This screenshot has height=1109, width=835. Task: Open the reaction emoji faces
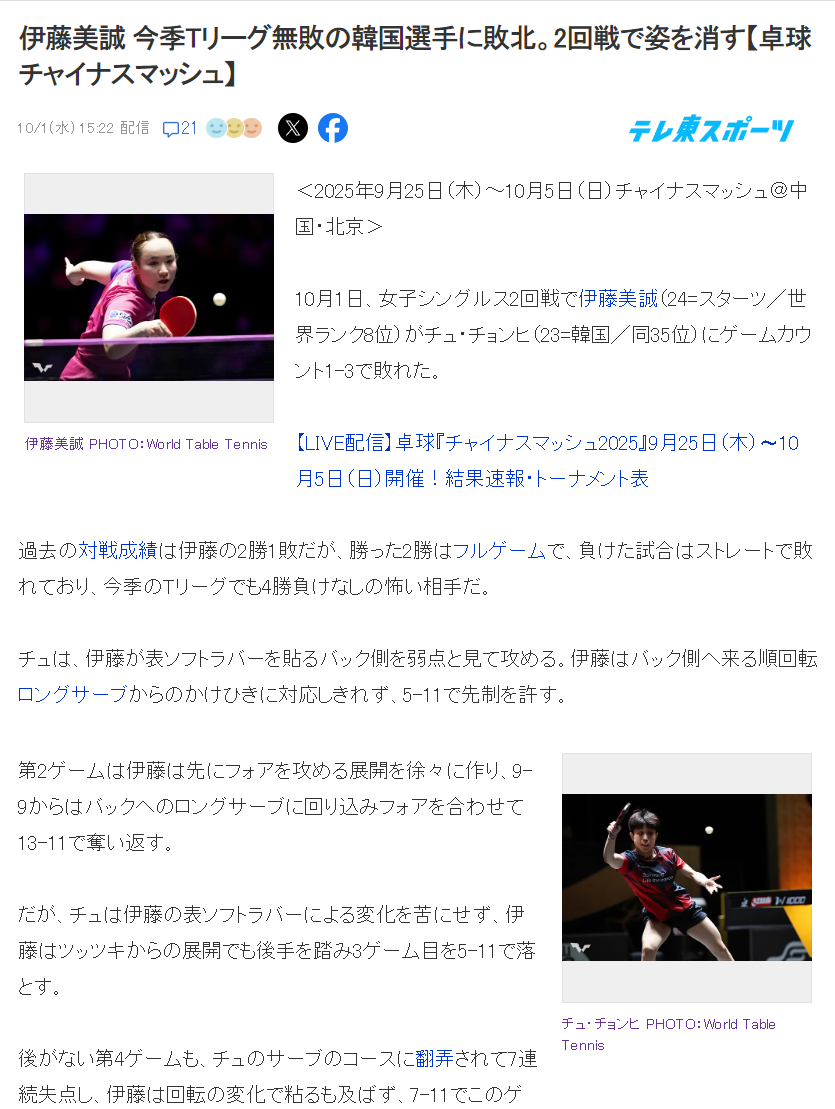click(x=234, y=128)
